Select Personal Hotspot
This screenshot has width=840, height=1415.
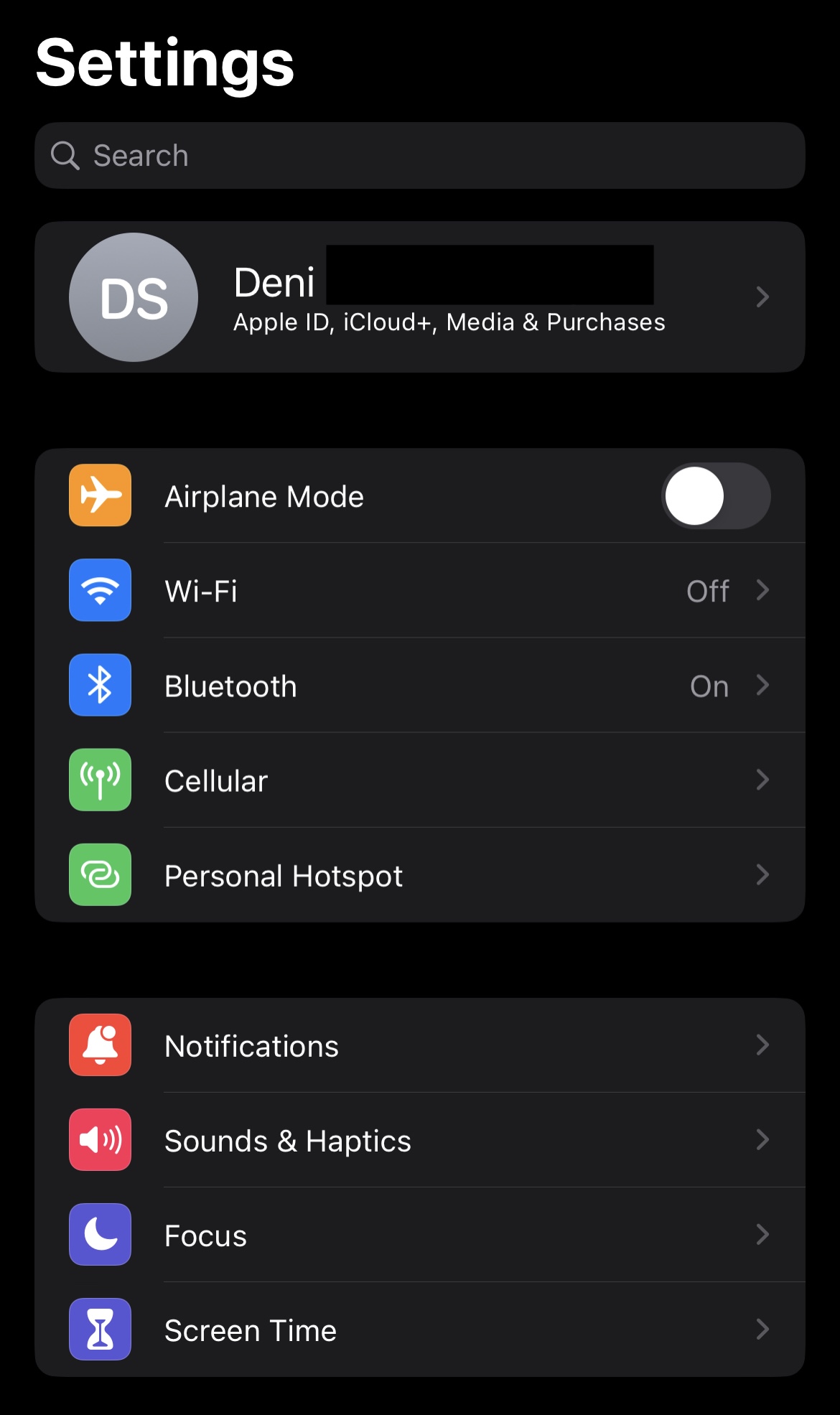(420, 875)
